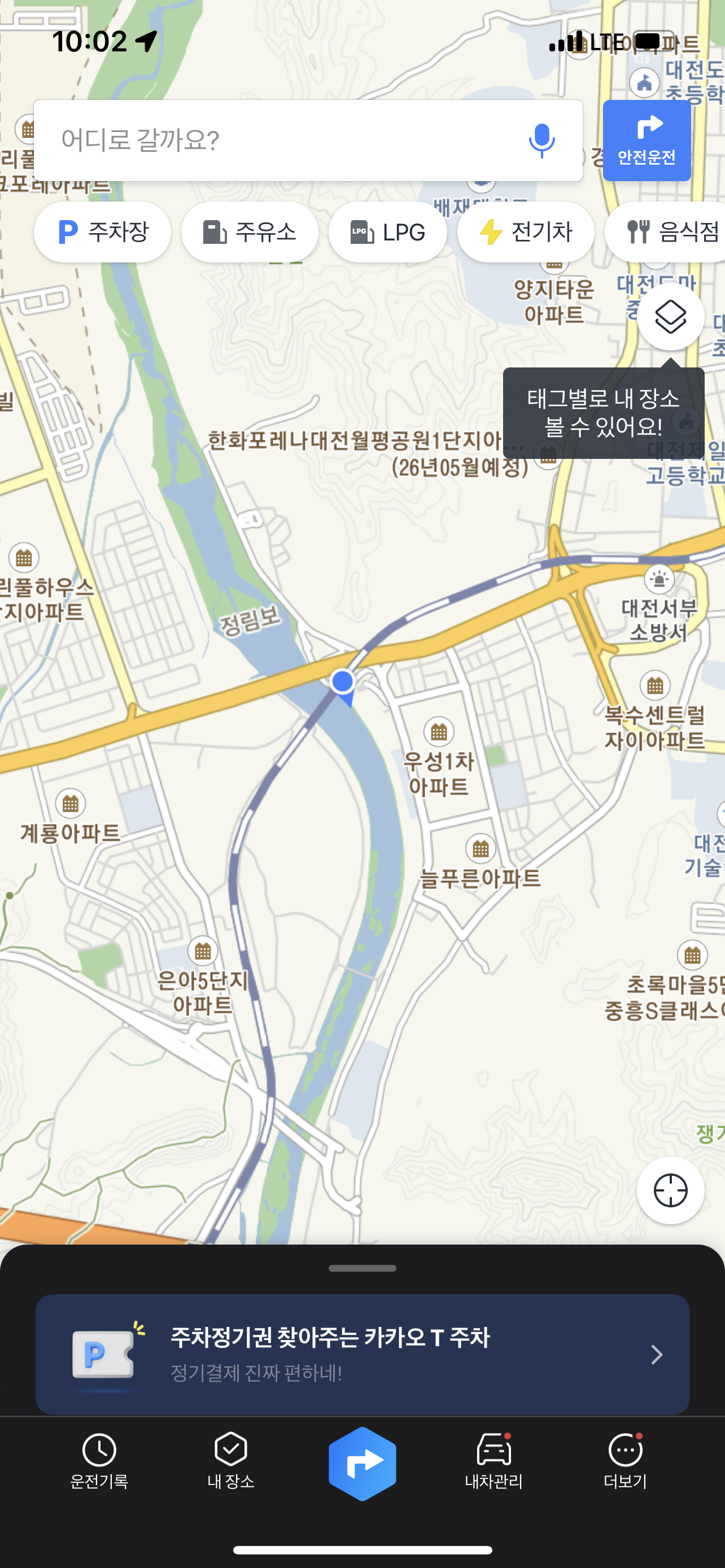Start 안전운전 safe driving mode
The image size is (725, 1568).
click(647, 141)
